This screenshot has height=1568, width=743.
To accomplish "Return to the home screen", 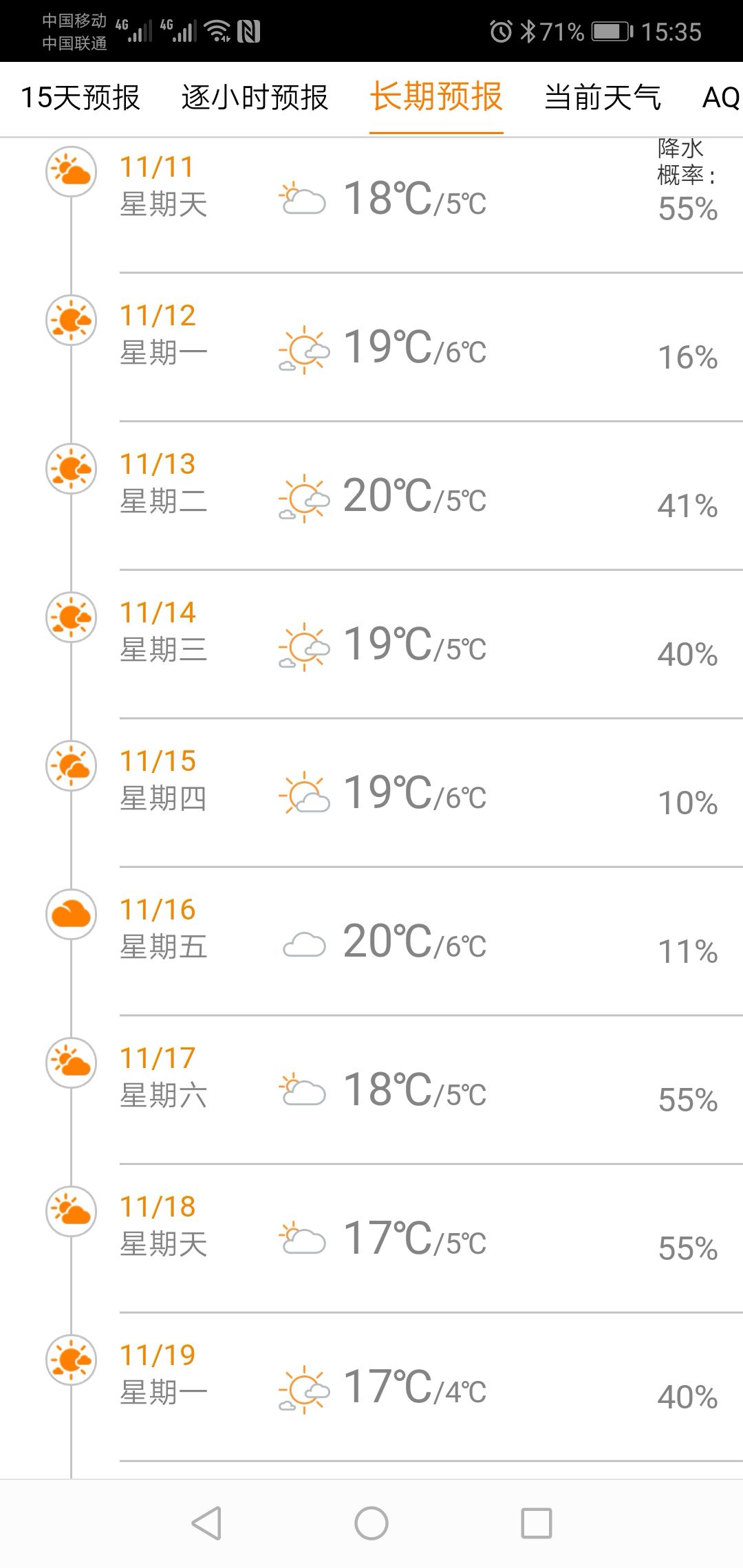I will (x=371, y=1523).
